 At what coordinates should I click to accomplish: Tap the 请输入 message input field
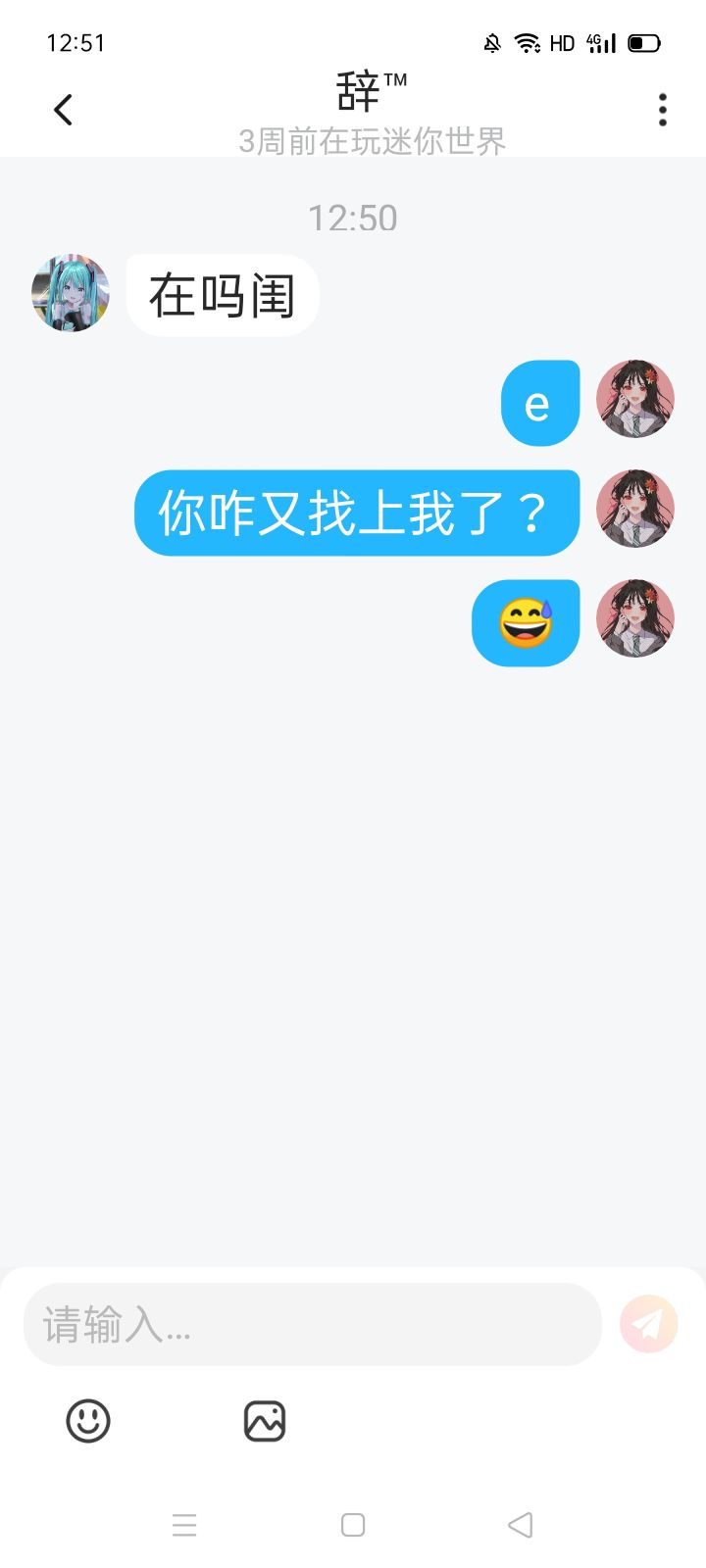312,1325
